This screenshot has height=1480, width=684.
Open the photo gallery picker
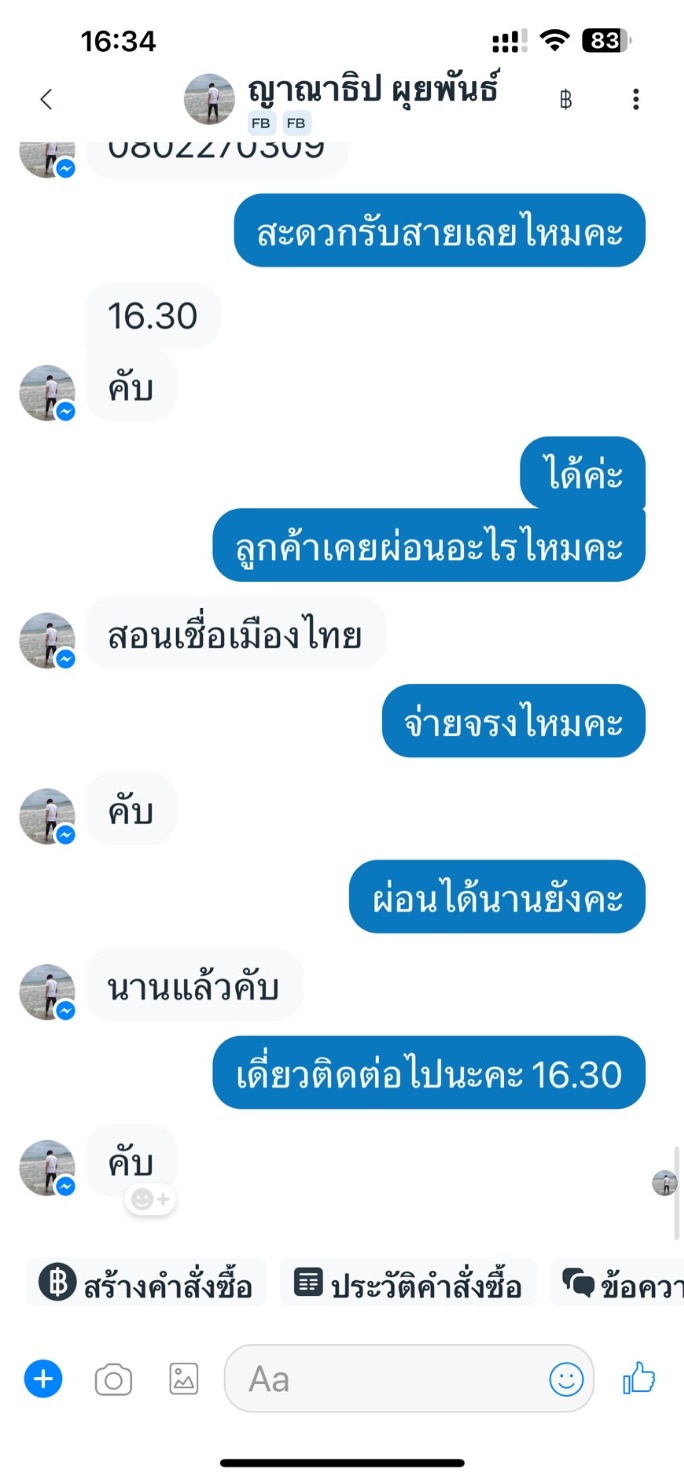pos(183,1380)
